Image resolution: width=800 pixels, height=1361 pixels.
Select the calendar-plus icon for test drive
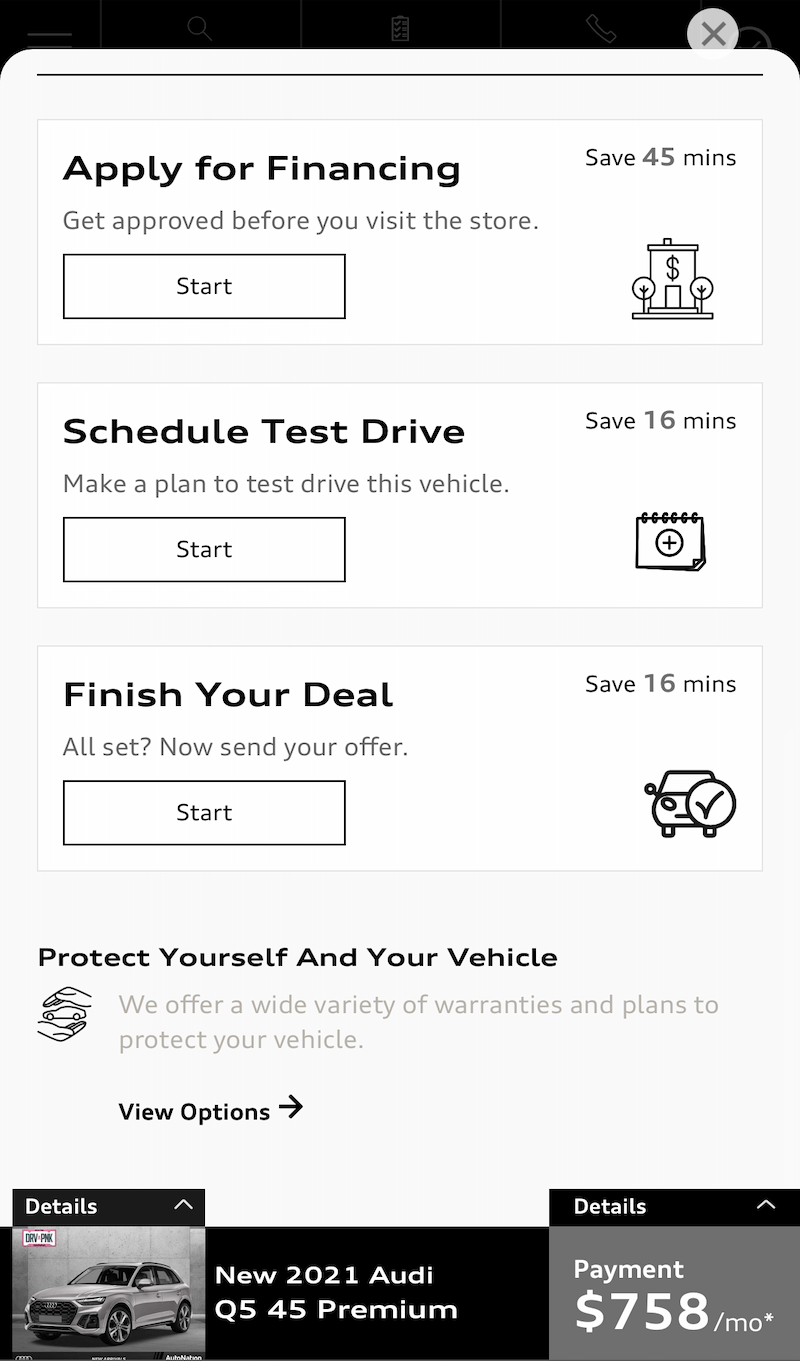coord(669,543)
